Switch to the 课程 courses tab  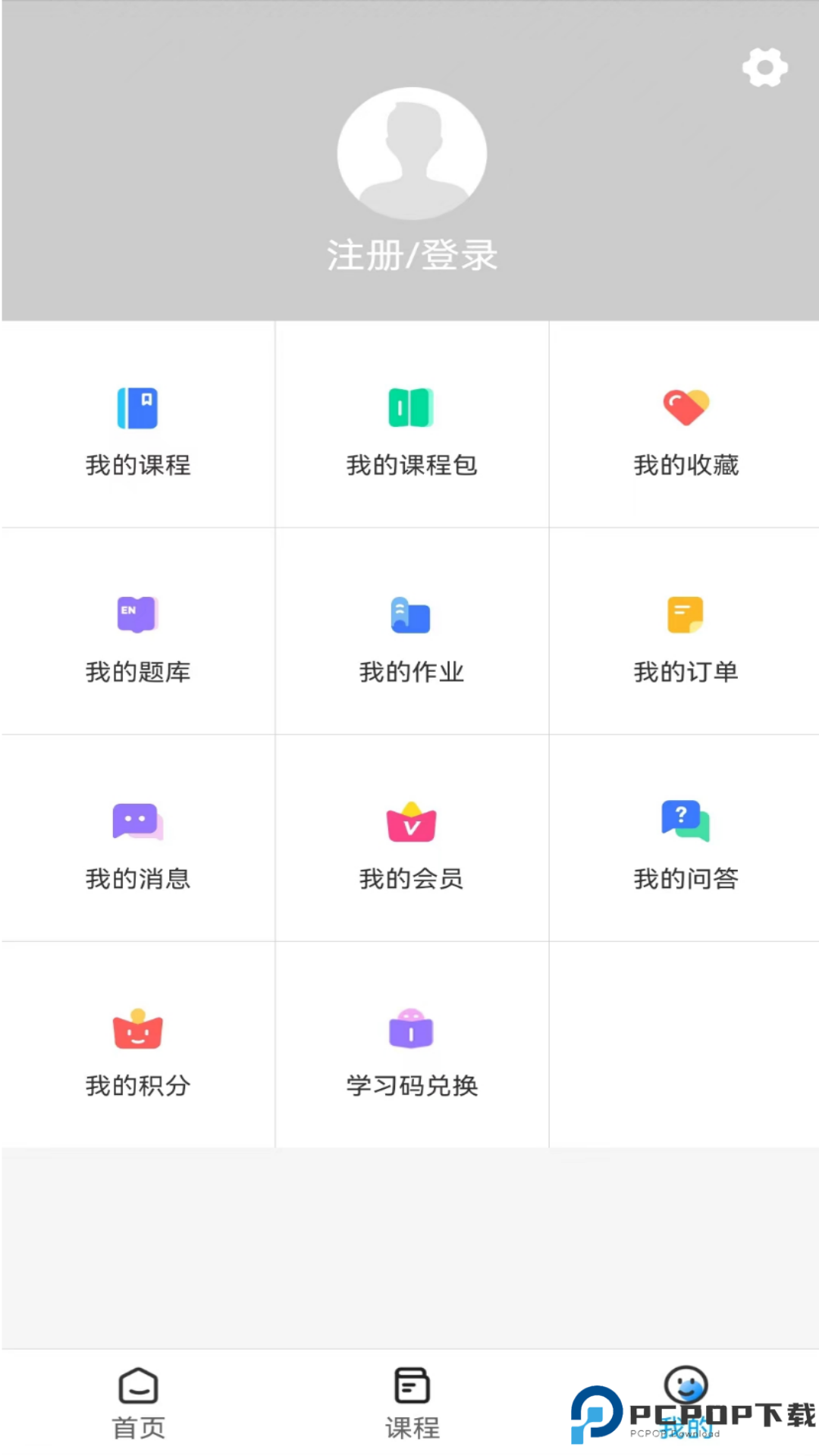(x=411, y=1403)
